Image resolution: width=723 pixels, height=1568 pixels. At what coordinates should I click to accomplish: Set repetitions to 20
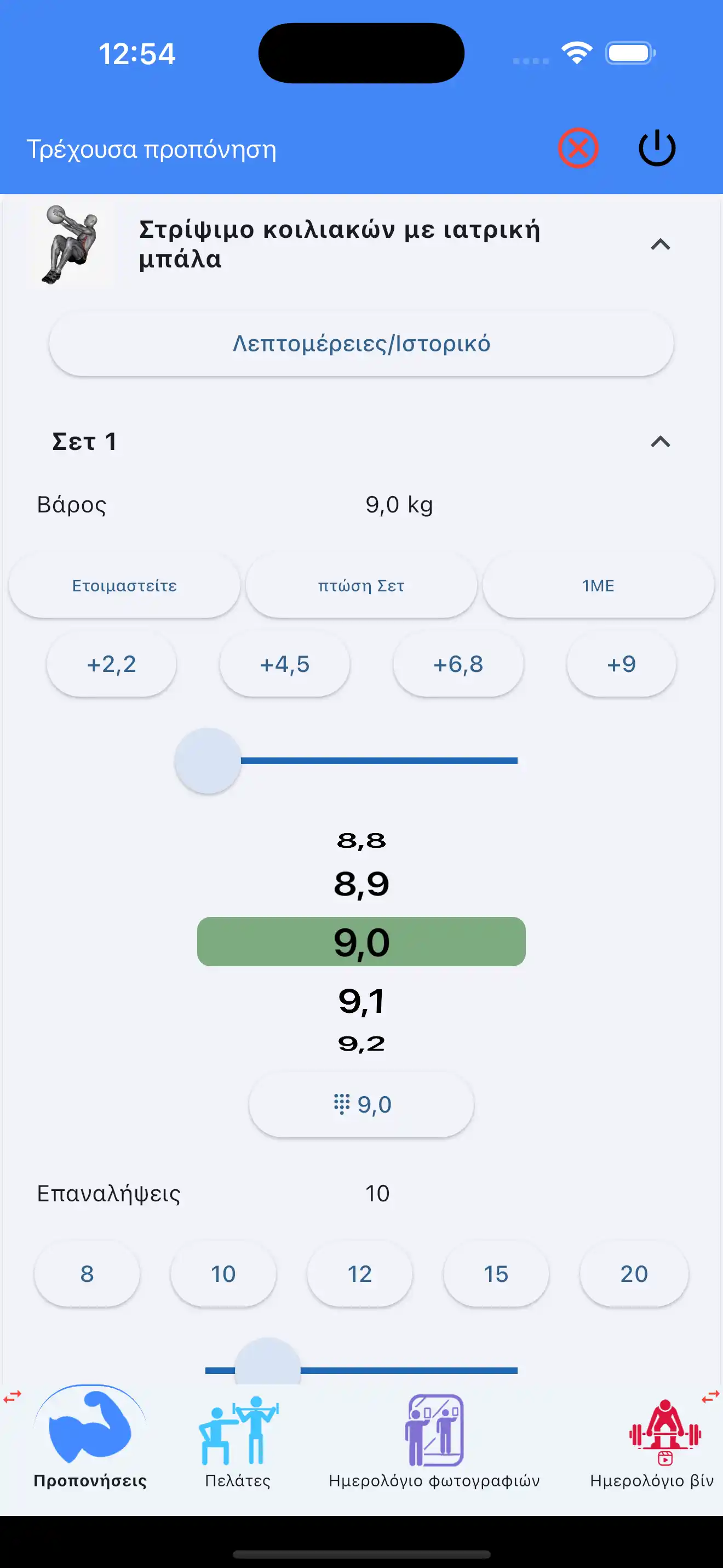coord(634,1273)
